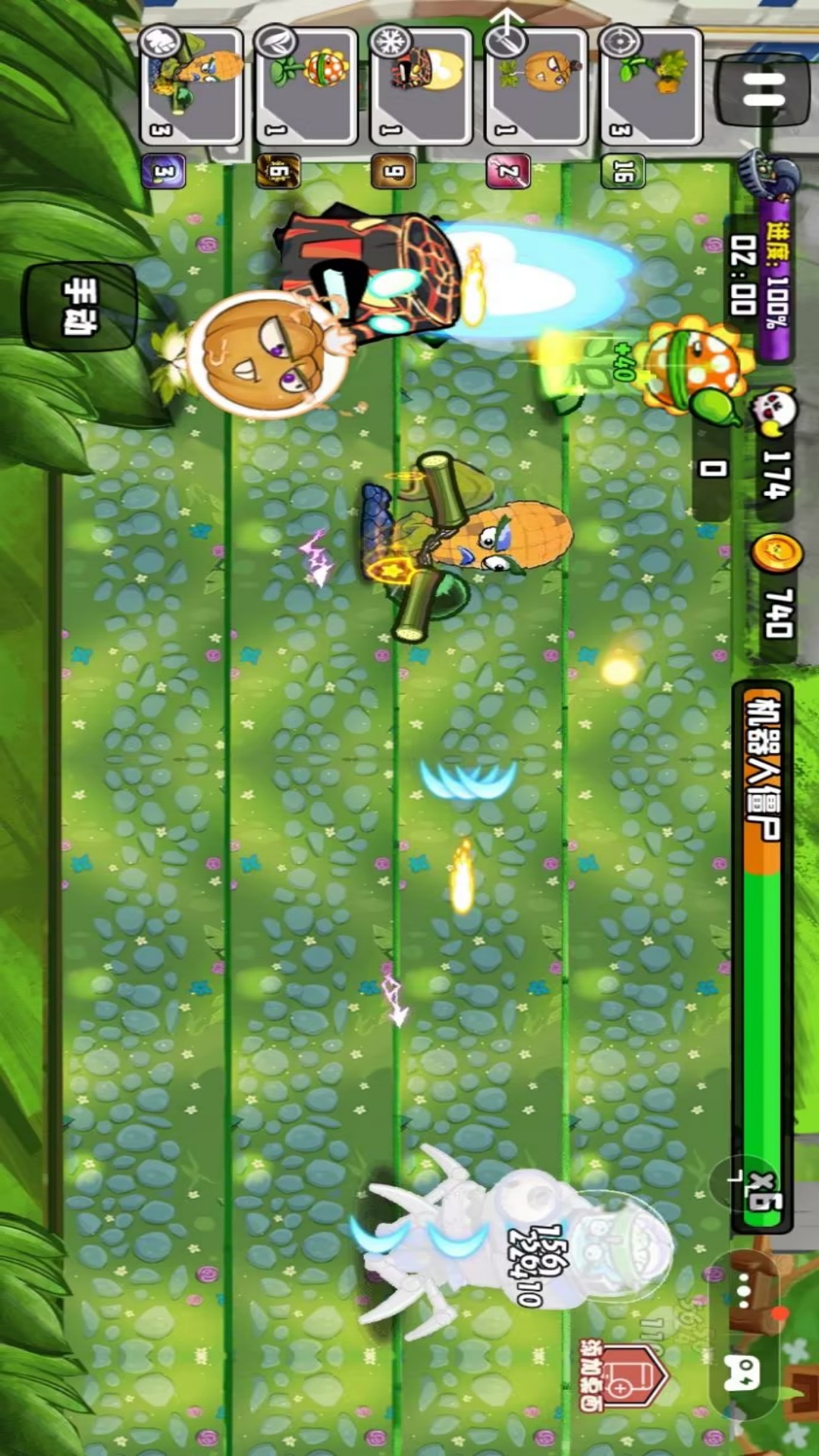The image size is (819, 1456).
Task: Select the lava armored plant card
Action: pos(422,86)
